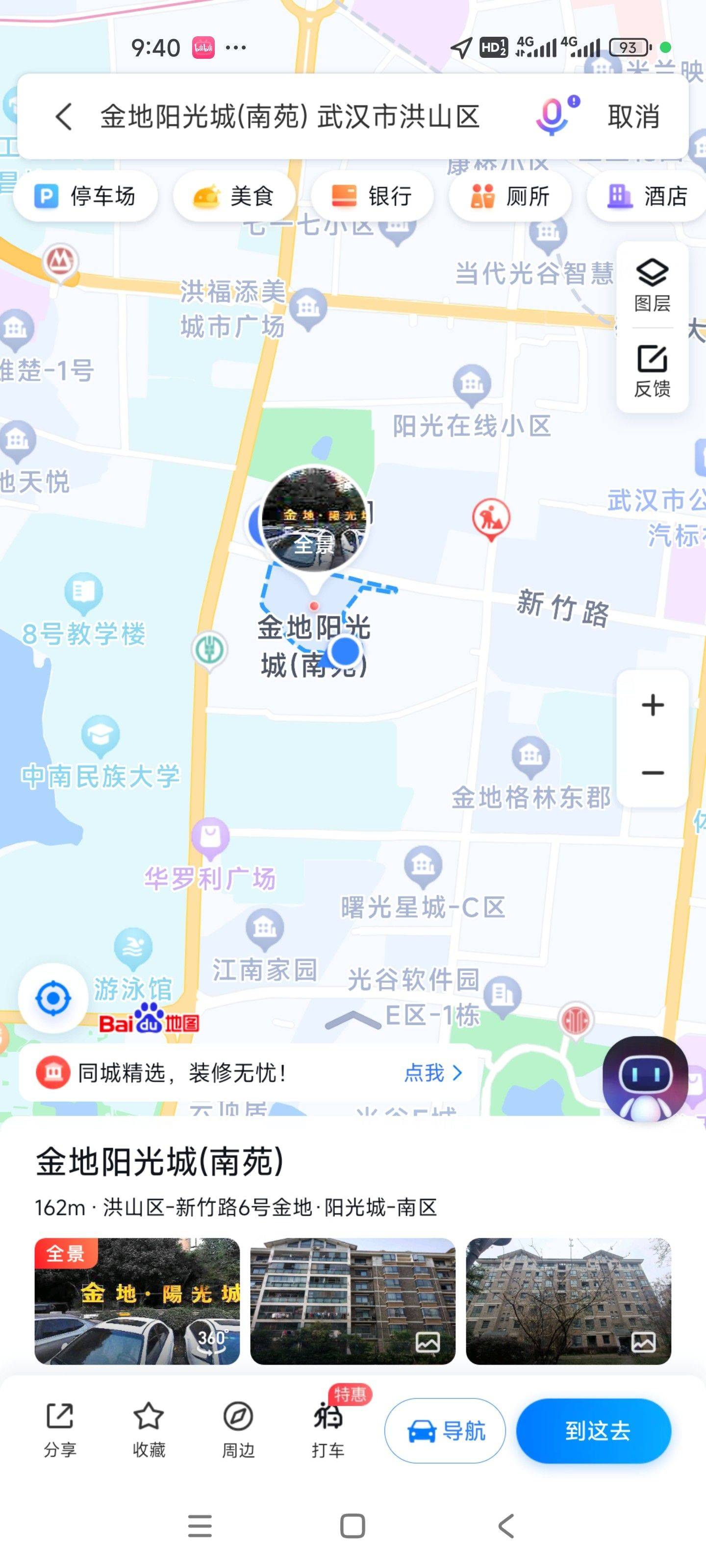Select the 停车场 parking chip
The height and width of the screenshot is (1568, 706).
coord(85,196)
